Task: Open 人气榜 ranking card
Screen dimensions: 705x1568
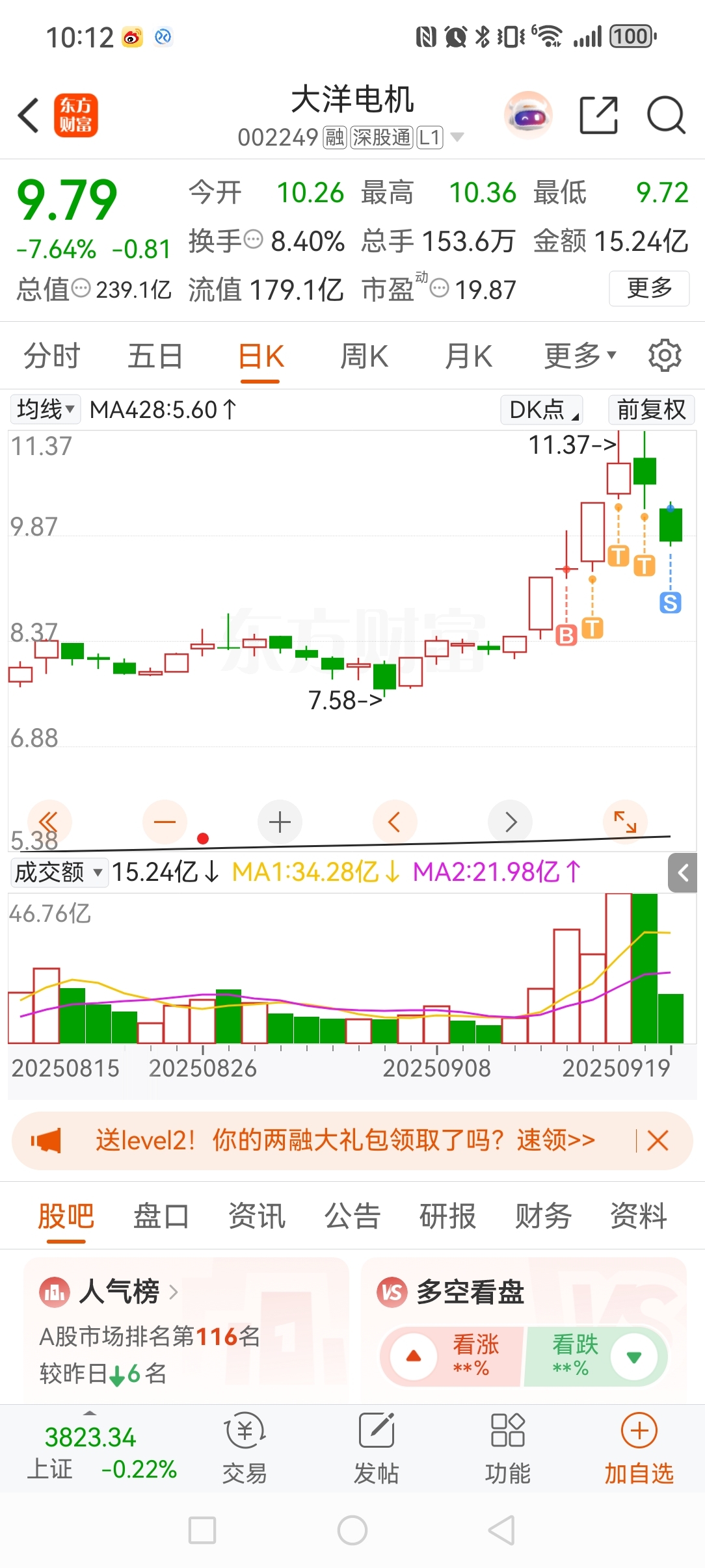Action: 186,1329
